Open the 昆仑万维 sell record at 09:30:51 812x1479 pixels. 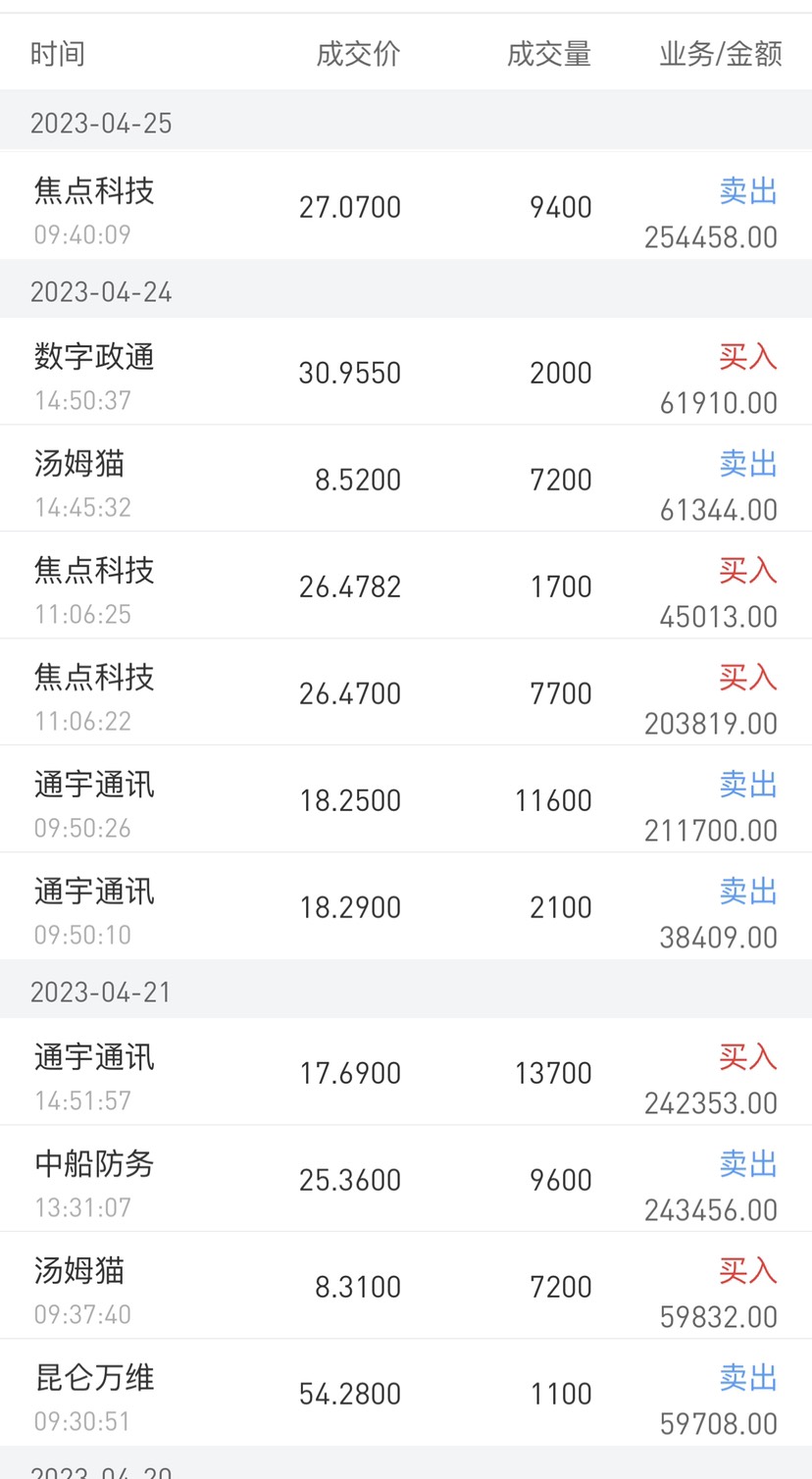[406, 1395]
